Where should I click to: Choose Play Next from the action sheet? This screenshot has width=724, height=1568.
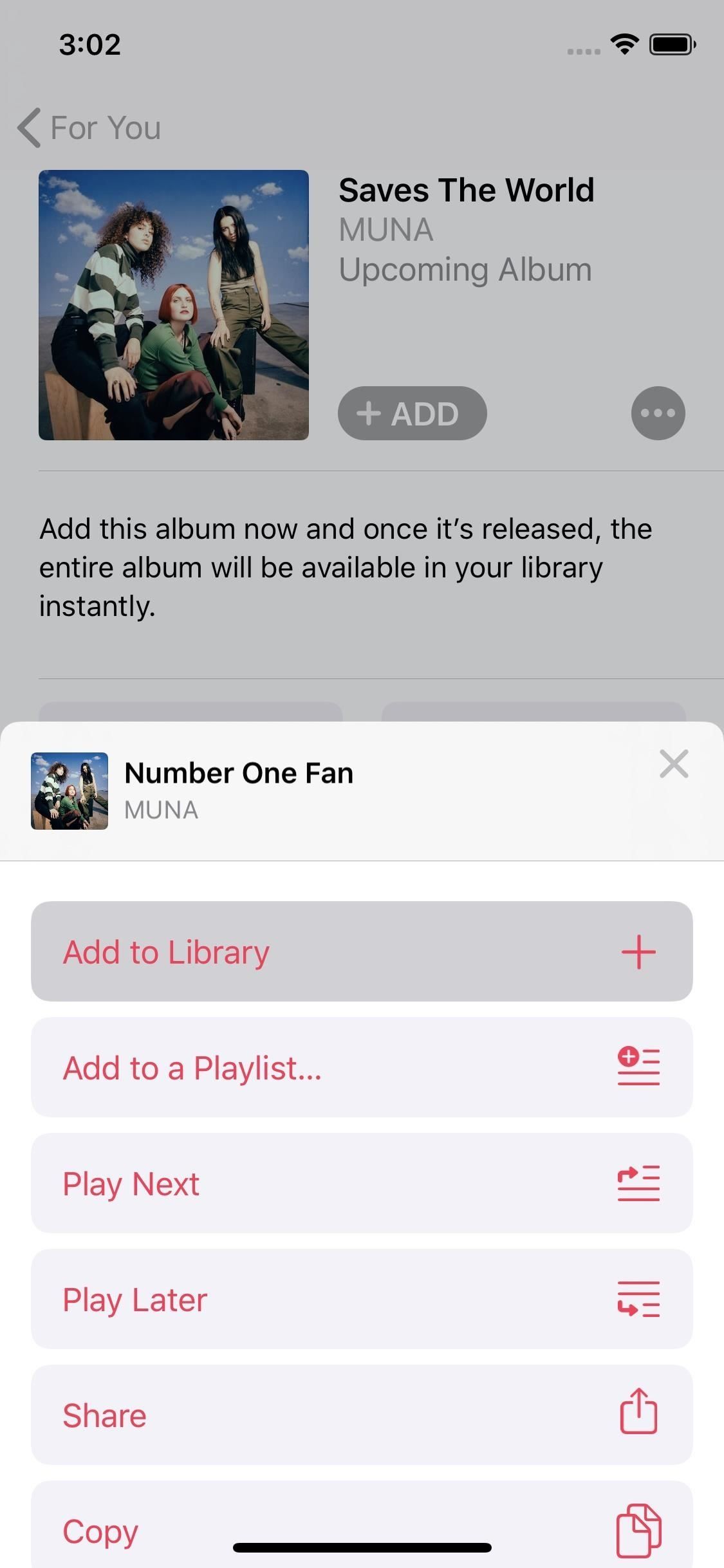pyautogui.click(x=130, y=1184)
